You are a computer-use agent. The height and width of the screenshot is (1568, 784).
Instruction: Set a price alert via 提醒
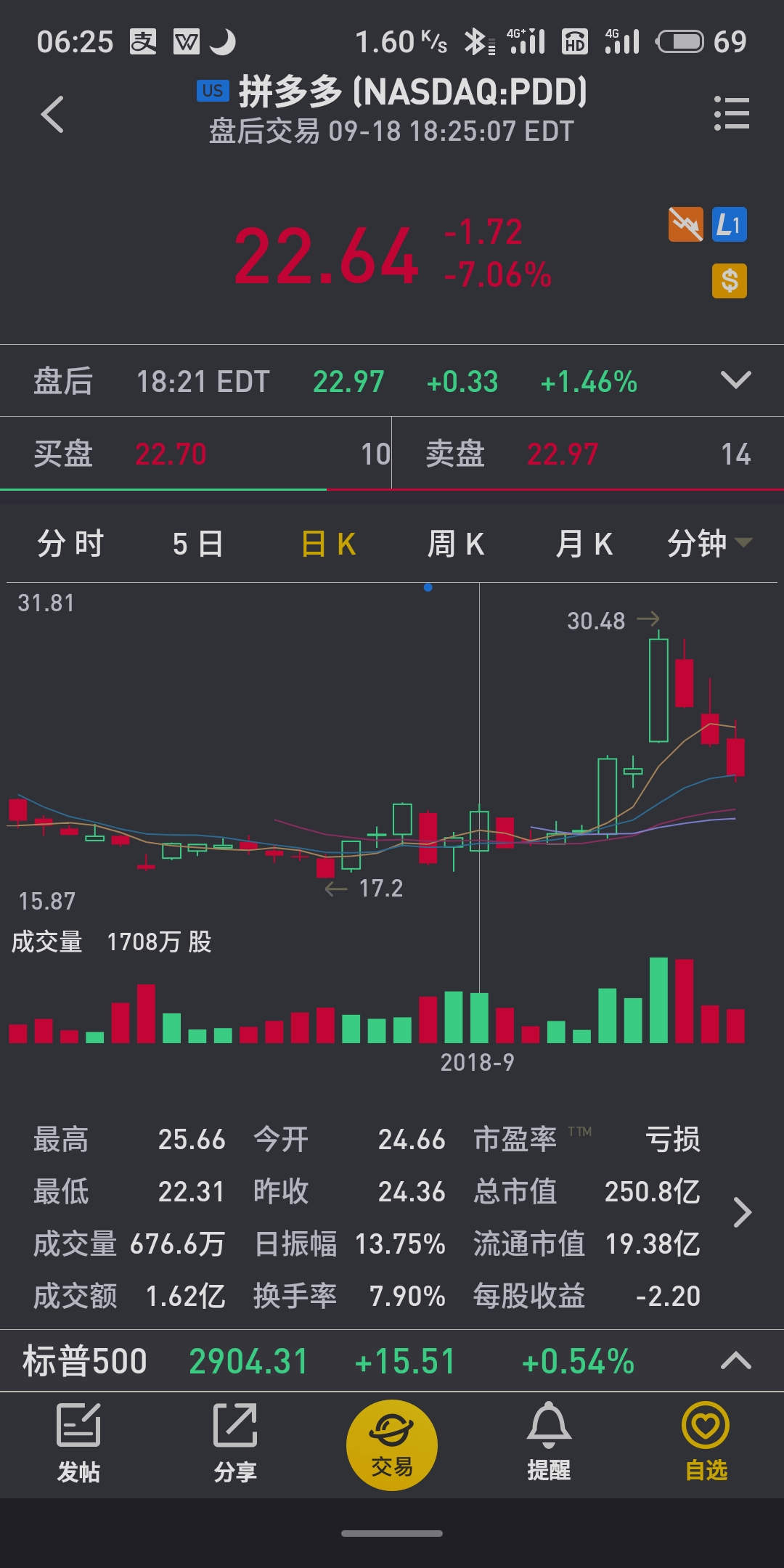click(x=549, y=1443)
